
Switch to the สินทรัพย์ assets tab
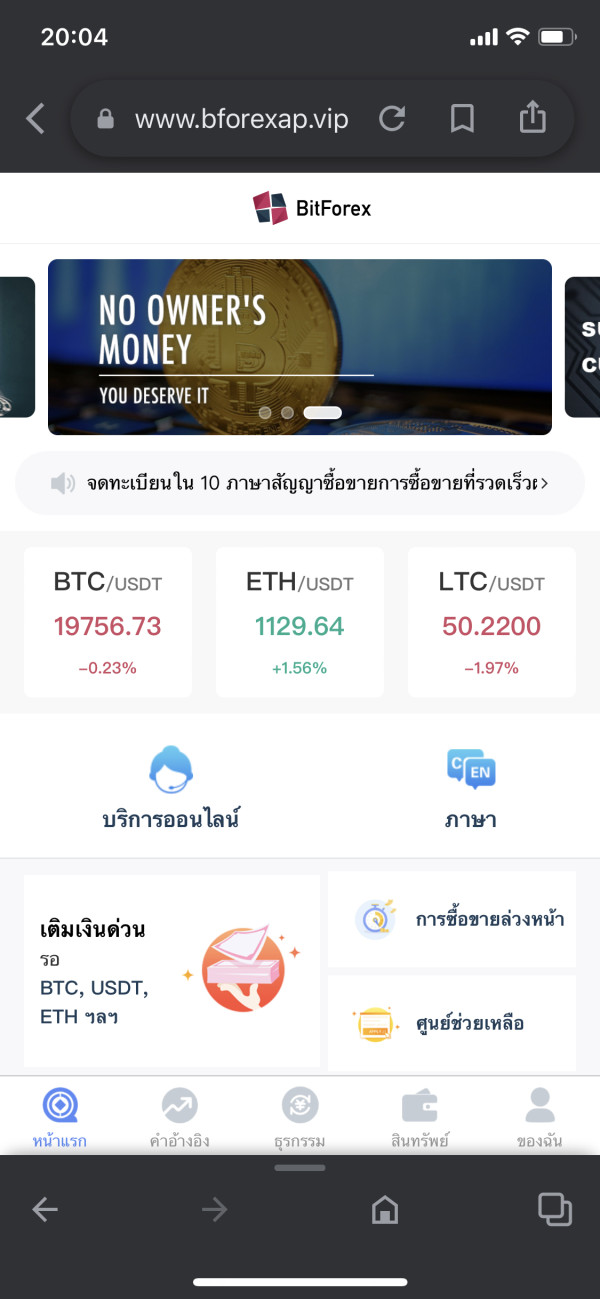point(420,1117)
